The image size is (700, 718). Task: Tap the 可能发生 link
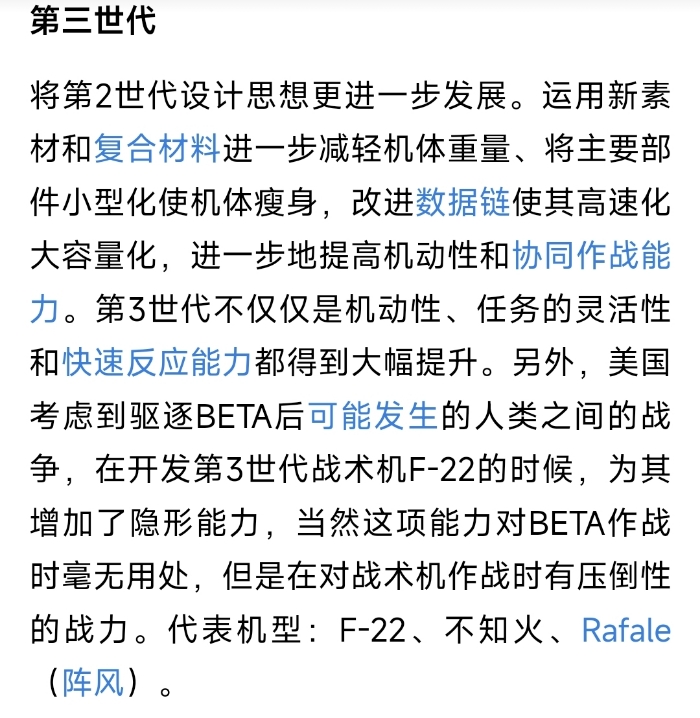(373, 415)
